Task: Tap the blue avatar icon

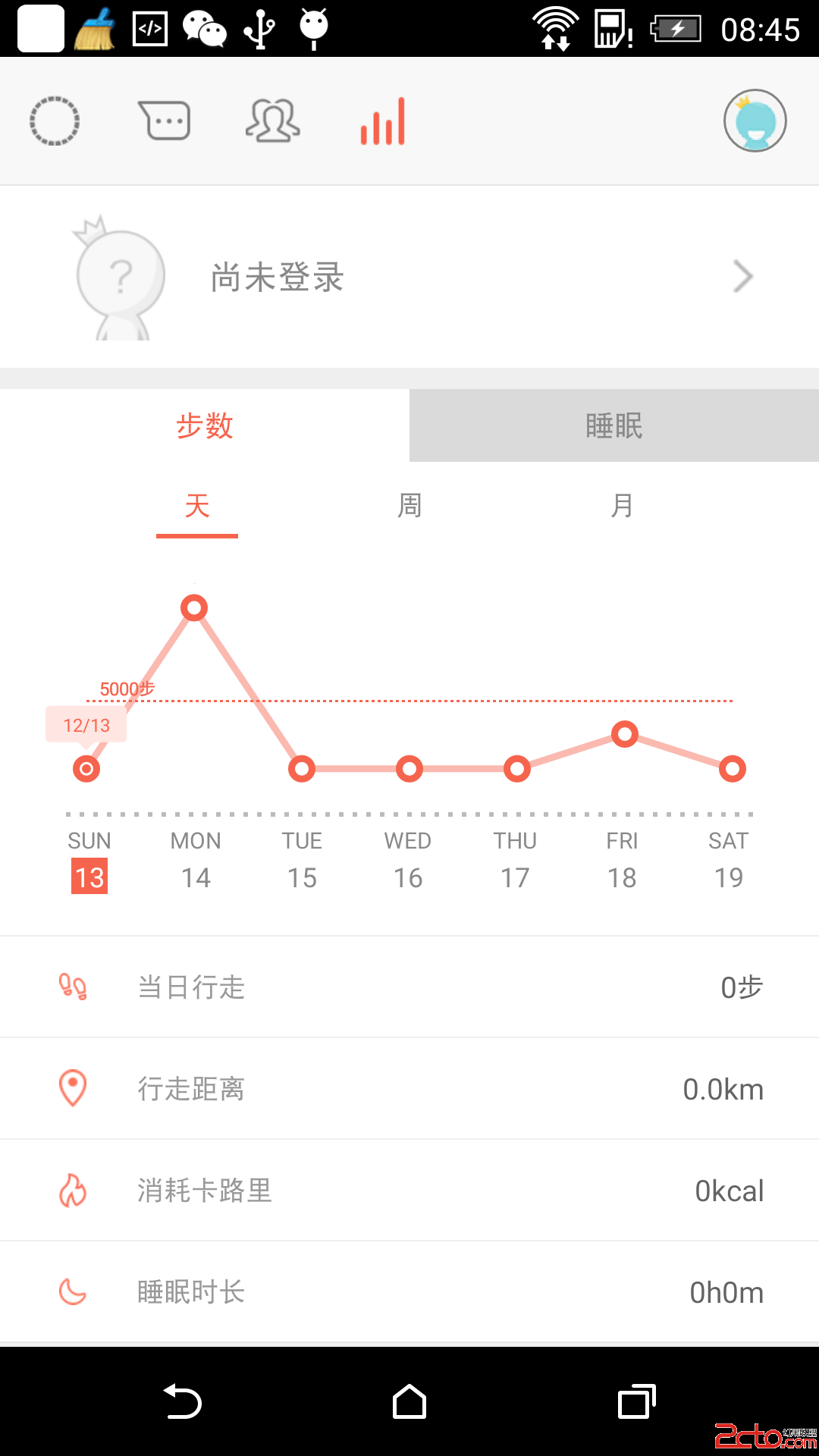Action: 755,121
